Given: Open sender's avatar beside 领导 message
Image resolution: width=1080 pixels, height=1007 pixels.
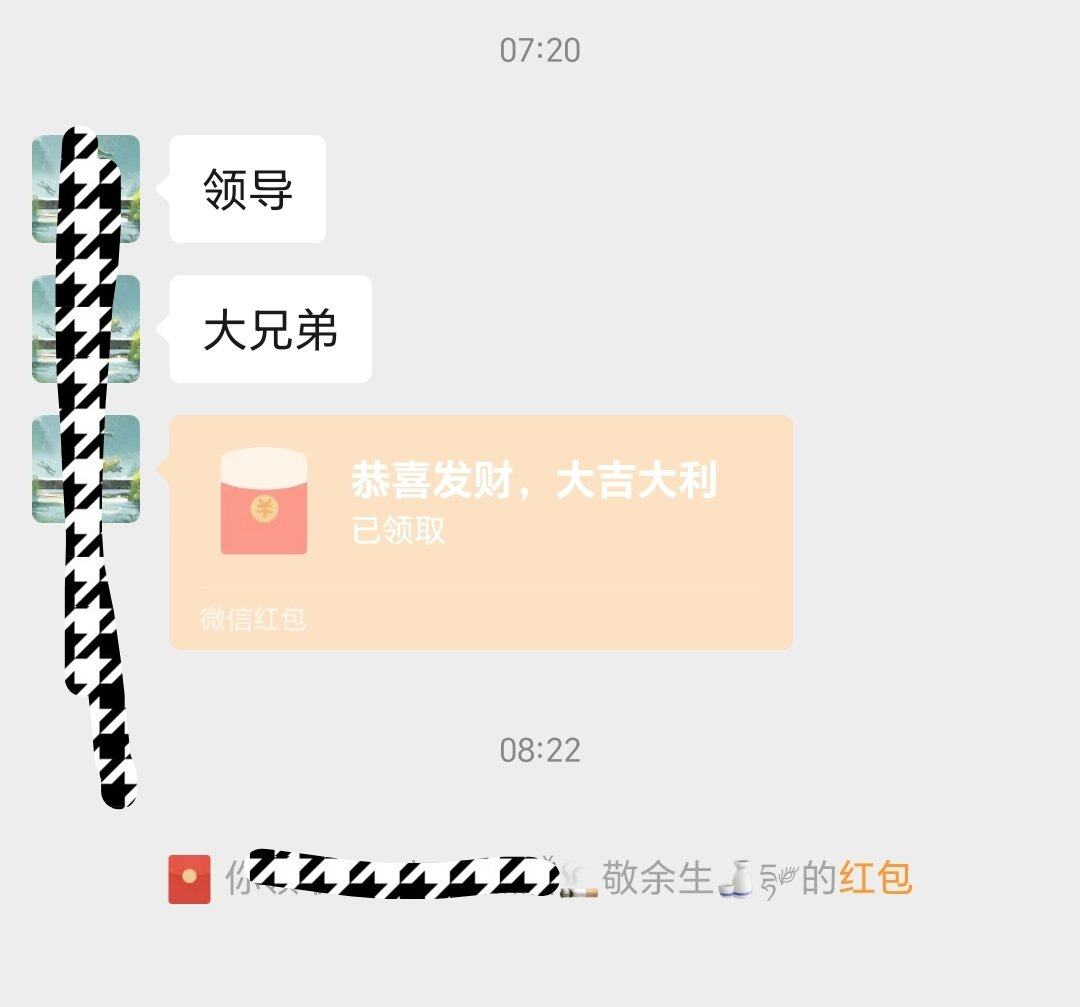Looking at the screenshot, I should [x=86, y=188].
